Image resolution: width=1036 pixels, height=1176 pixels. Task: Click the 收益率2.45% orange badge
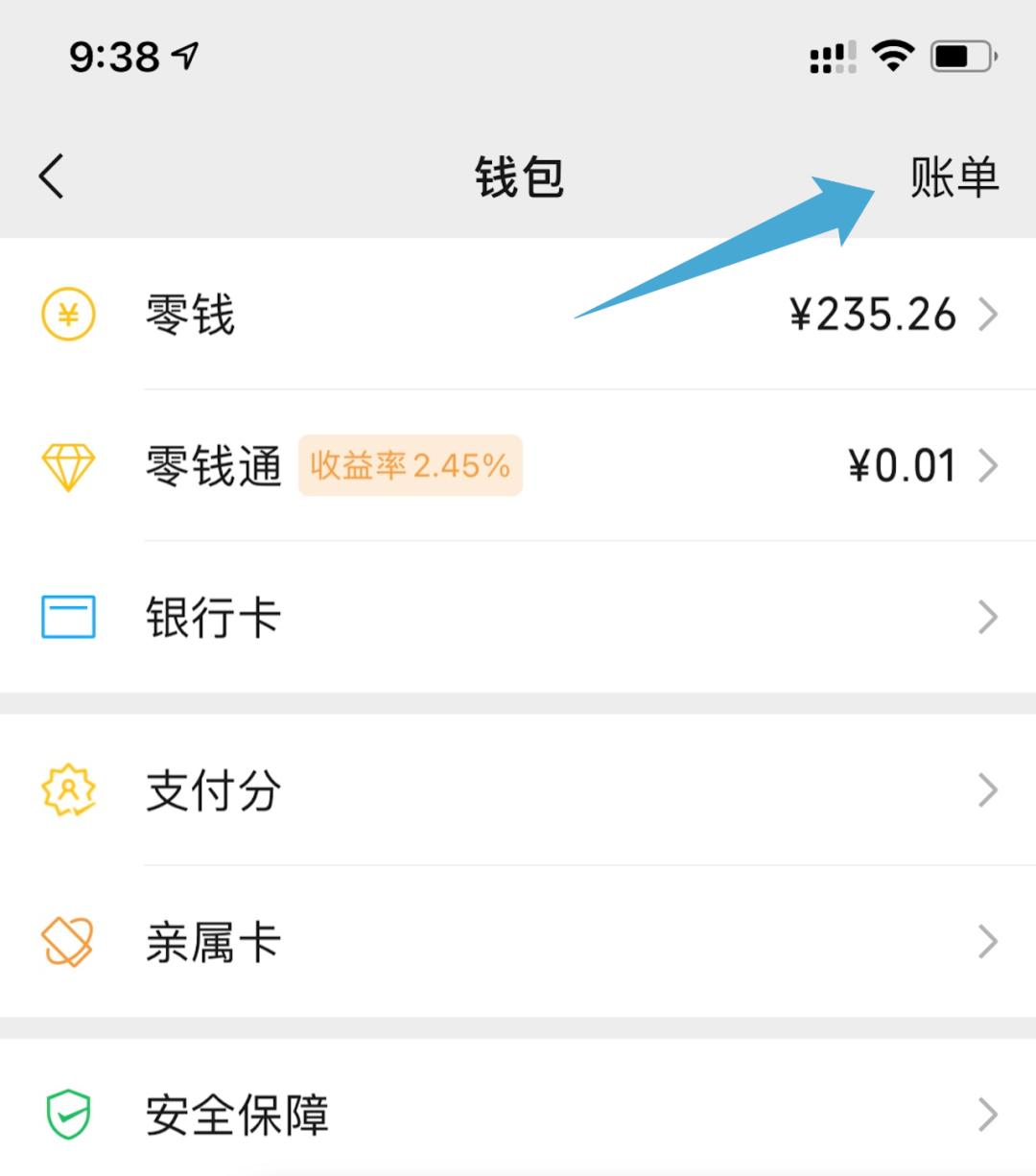pos(410,466)
